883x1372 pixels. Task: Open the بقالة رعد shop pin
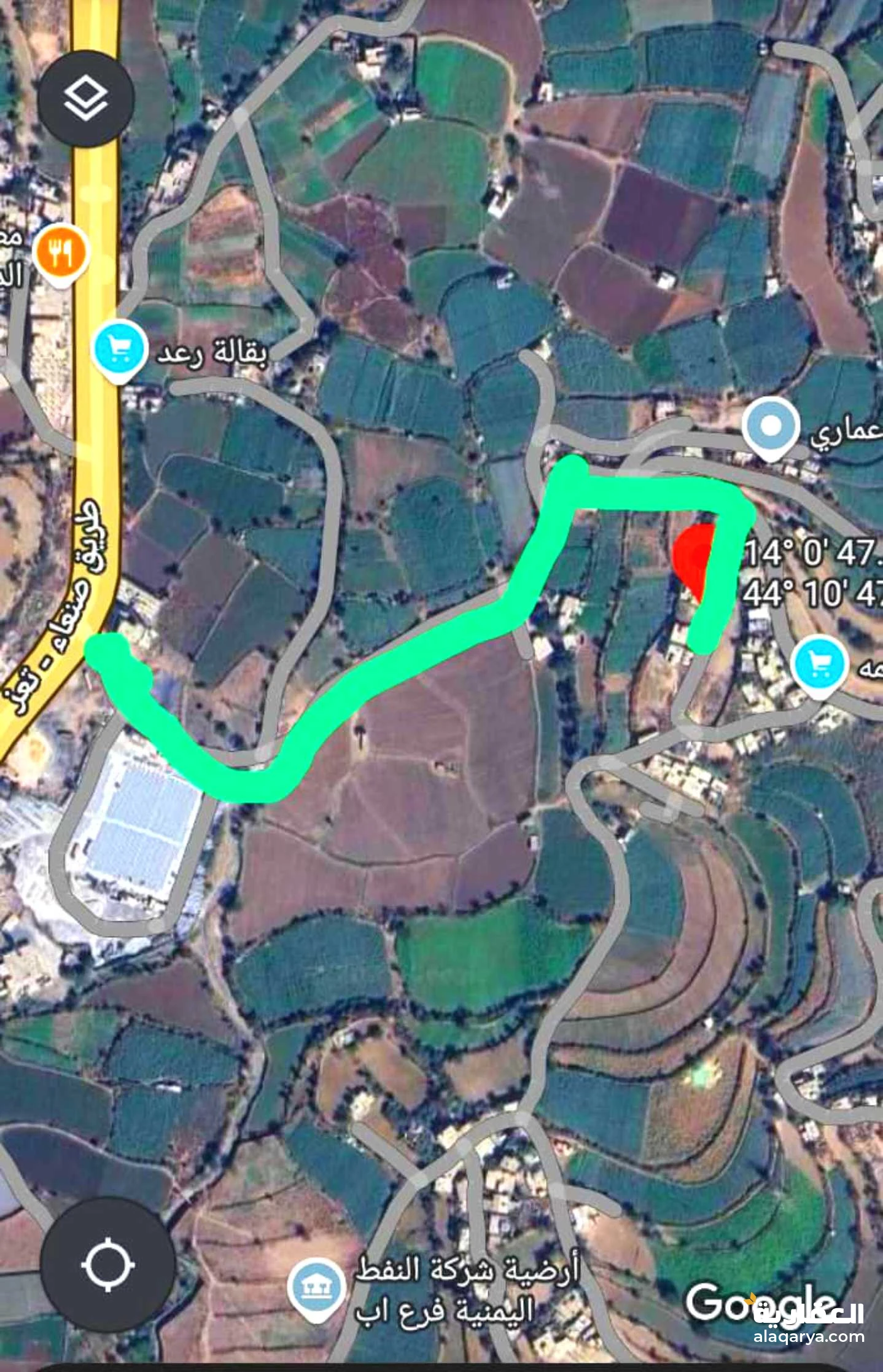point(119,349)
